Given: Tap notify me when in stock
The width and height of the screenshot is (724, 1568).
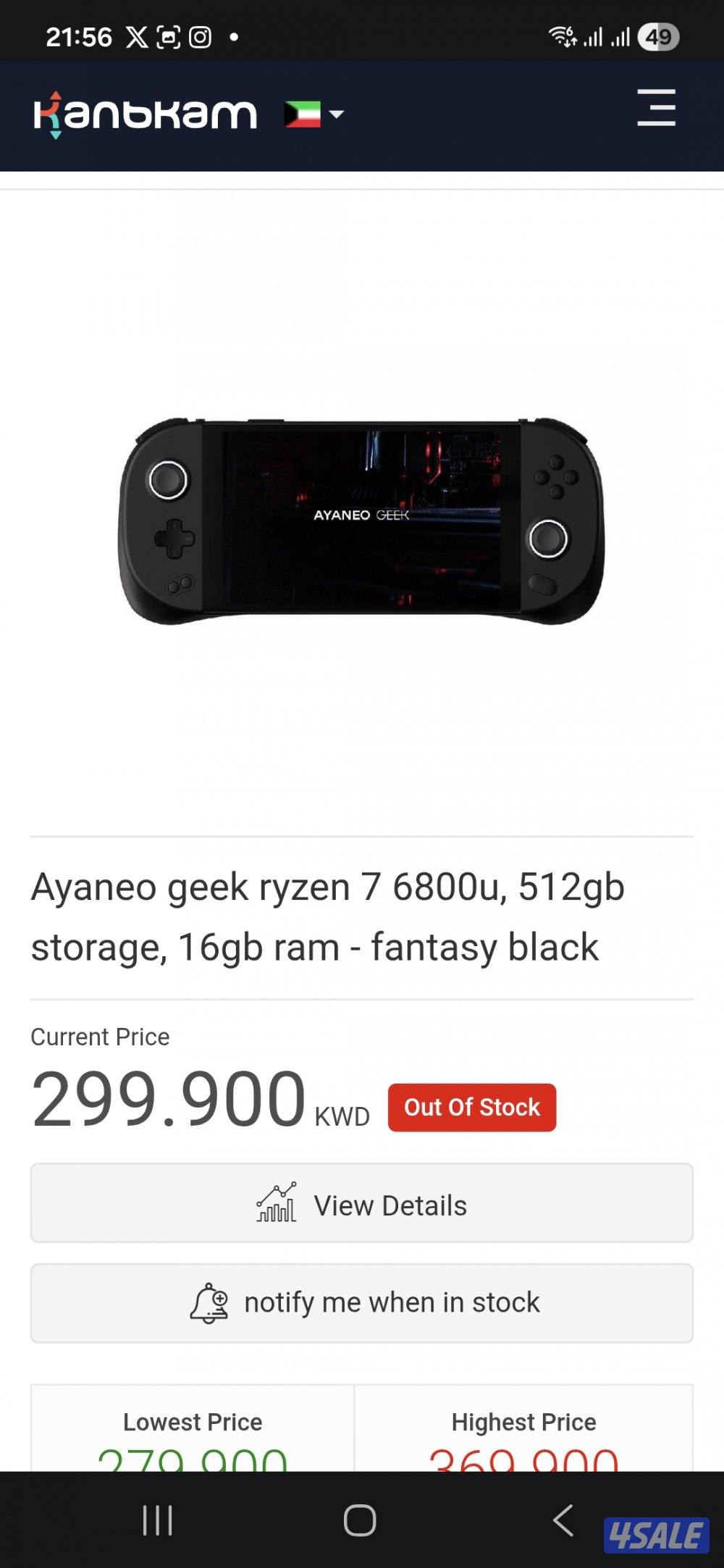Looking at the screenshot, I should [361, 1303].
